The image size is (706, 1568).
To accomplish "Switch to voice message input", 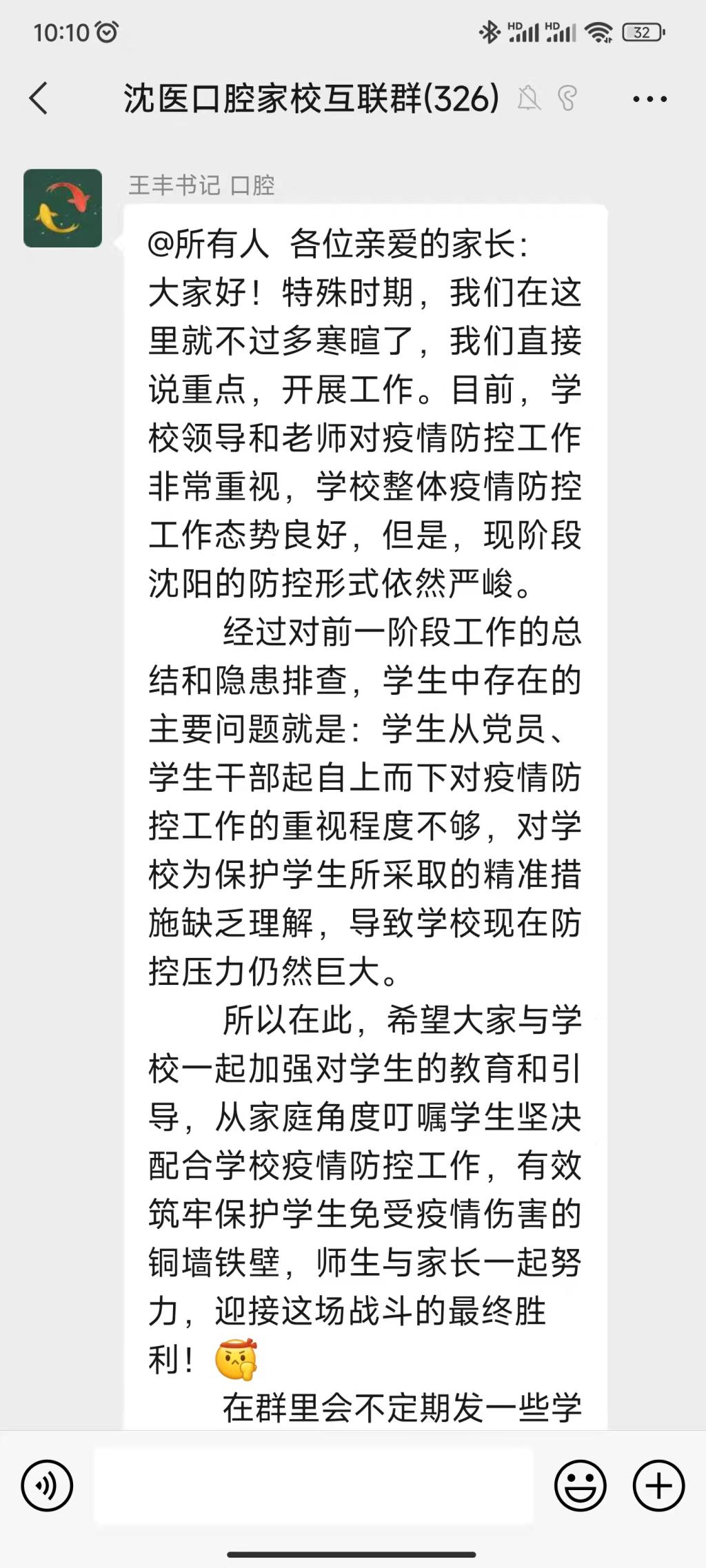I will pyautogui.click(x=47, y=1485).
